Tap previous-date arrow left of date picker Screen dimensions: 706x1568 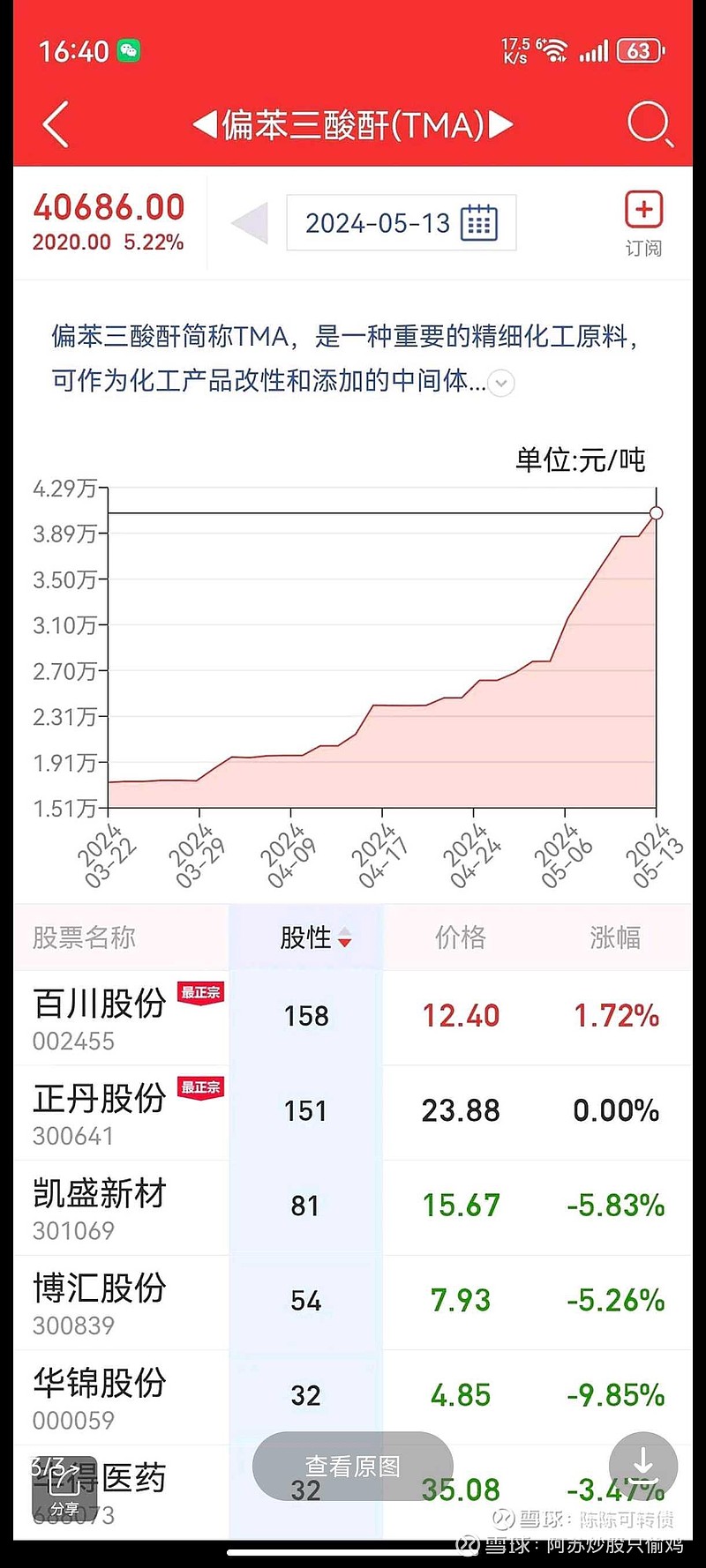[252, 222]
